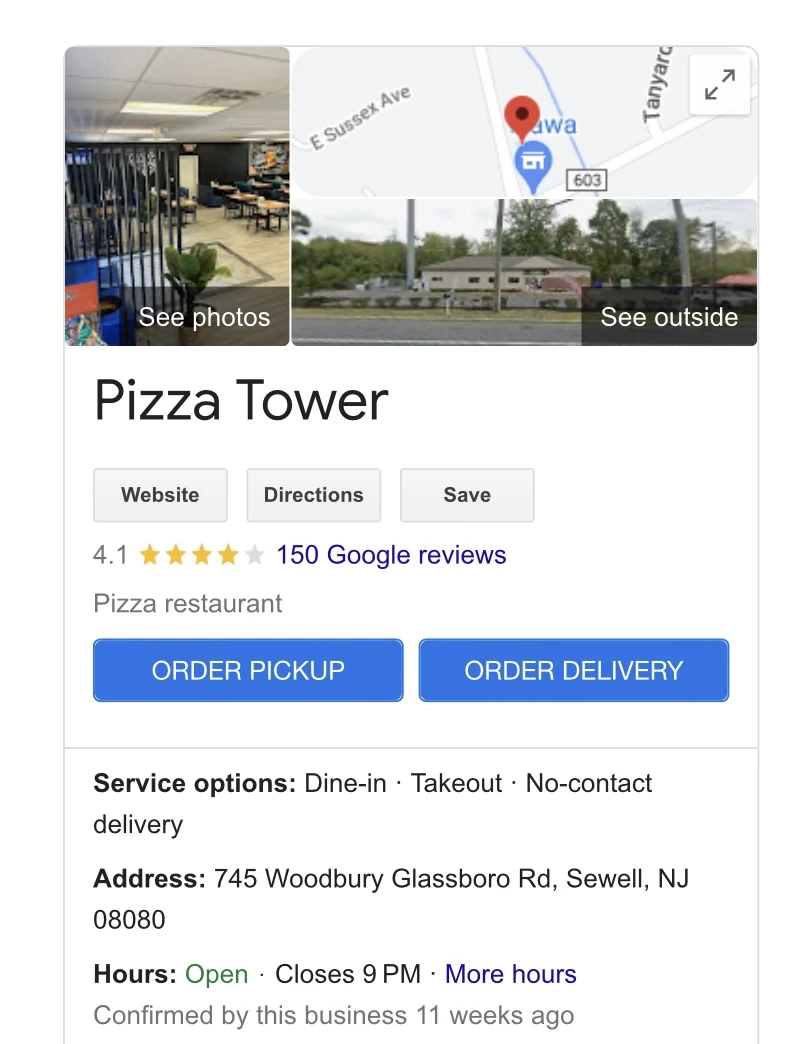
Task: View the See outside street image
Action: 524,272
